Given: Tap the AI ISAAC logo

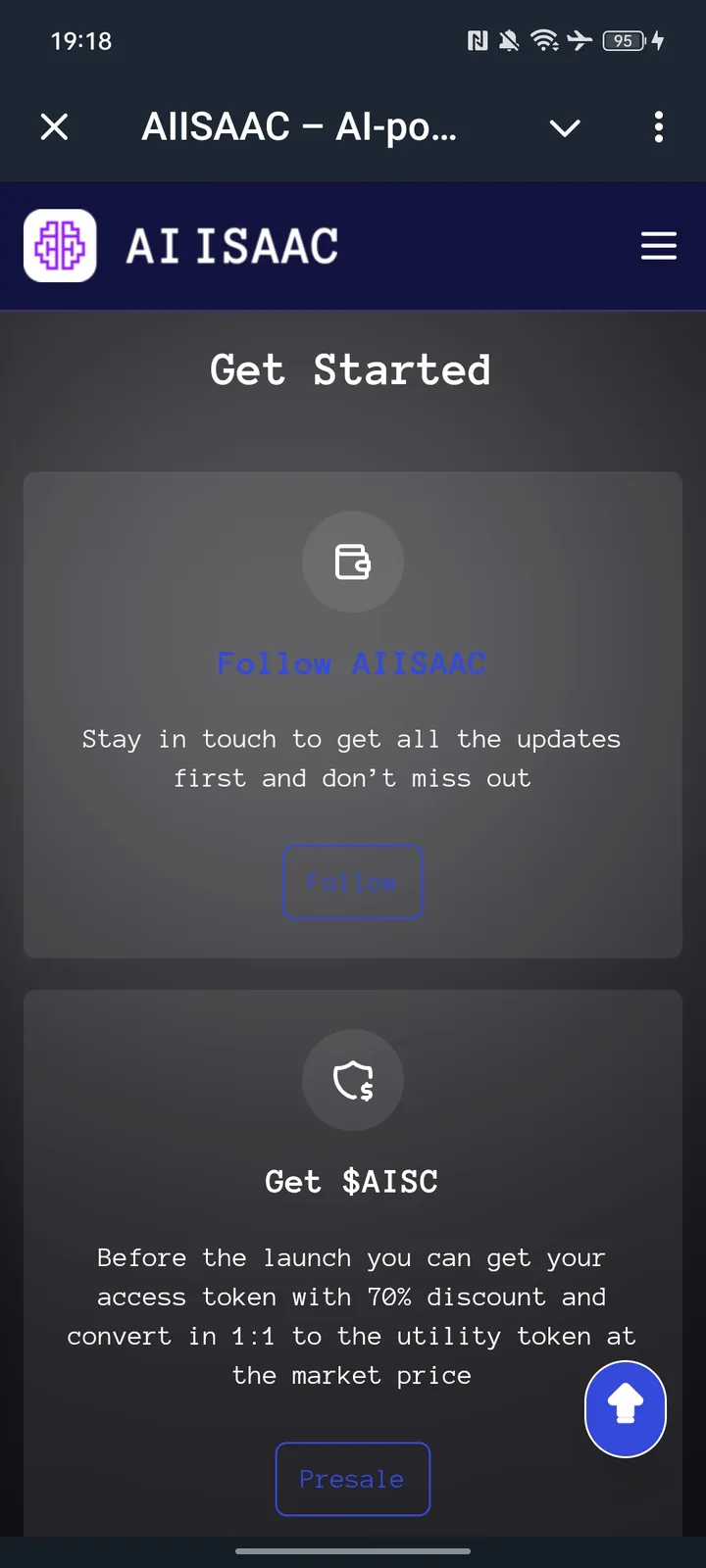Looking at the screenshot, I should 60,246.
